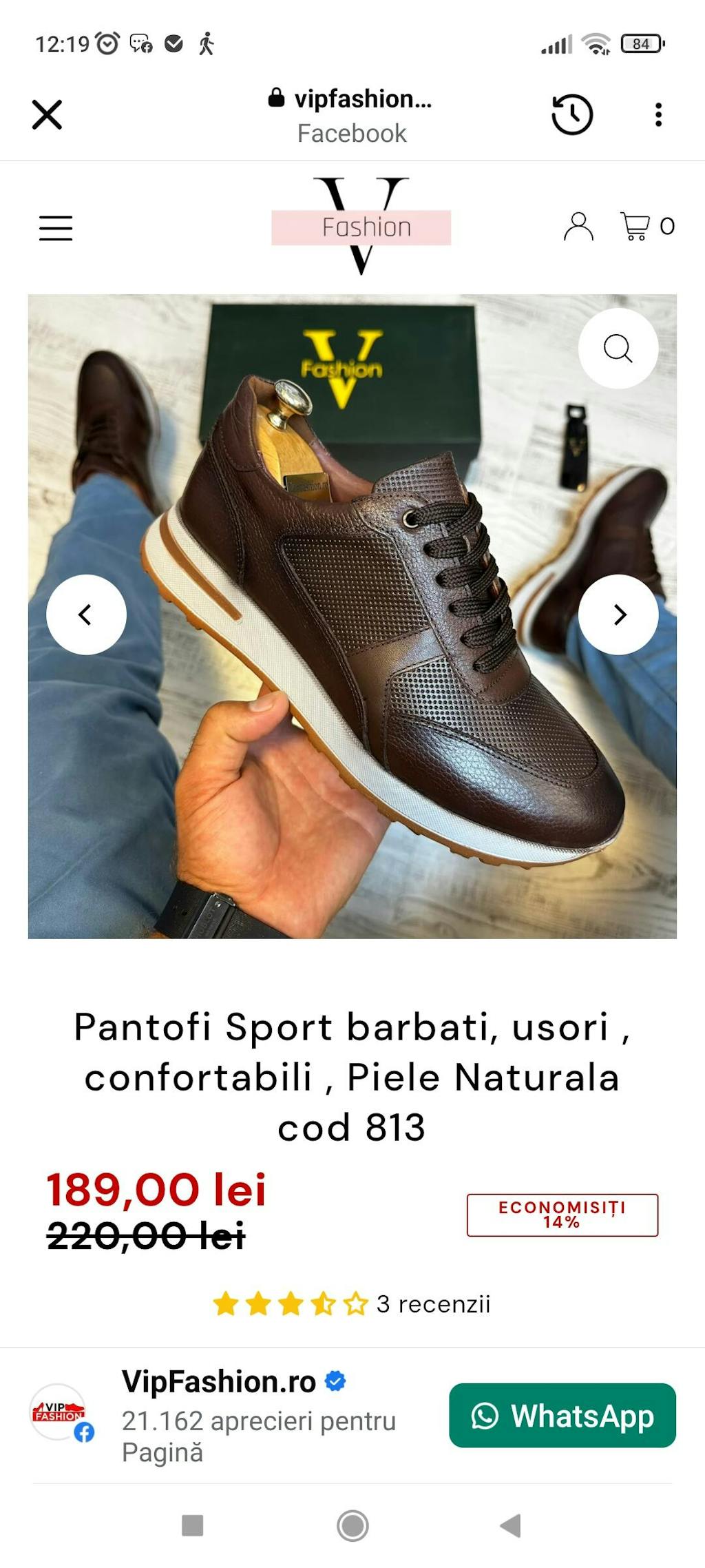Open the user account icon
Image resolution: width=705 pixels, height=1568 pixels.
point(578,226)
